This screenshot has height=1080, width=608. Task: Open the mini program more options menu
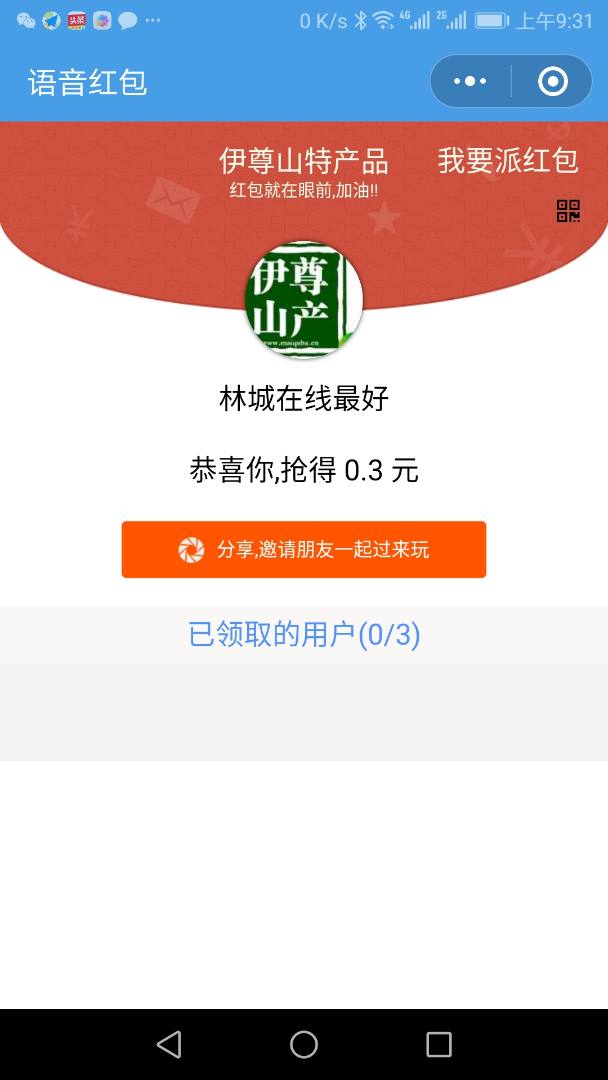pos(470,81)
